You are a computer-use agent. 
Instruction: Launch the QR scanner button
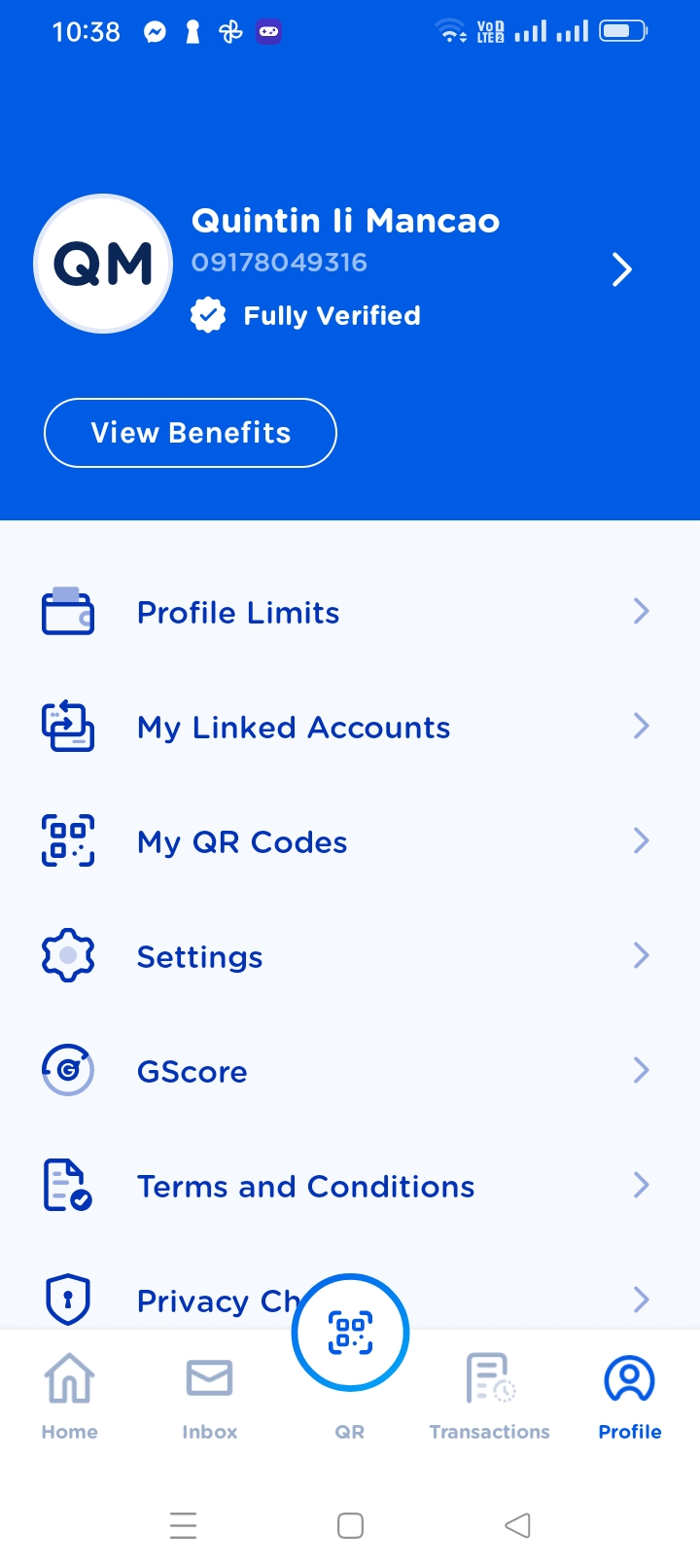pos(350,1334)
